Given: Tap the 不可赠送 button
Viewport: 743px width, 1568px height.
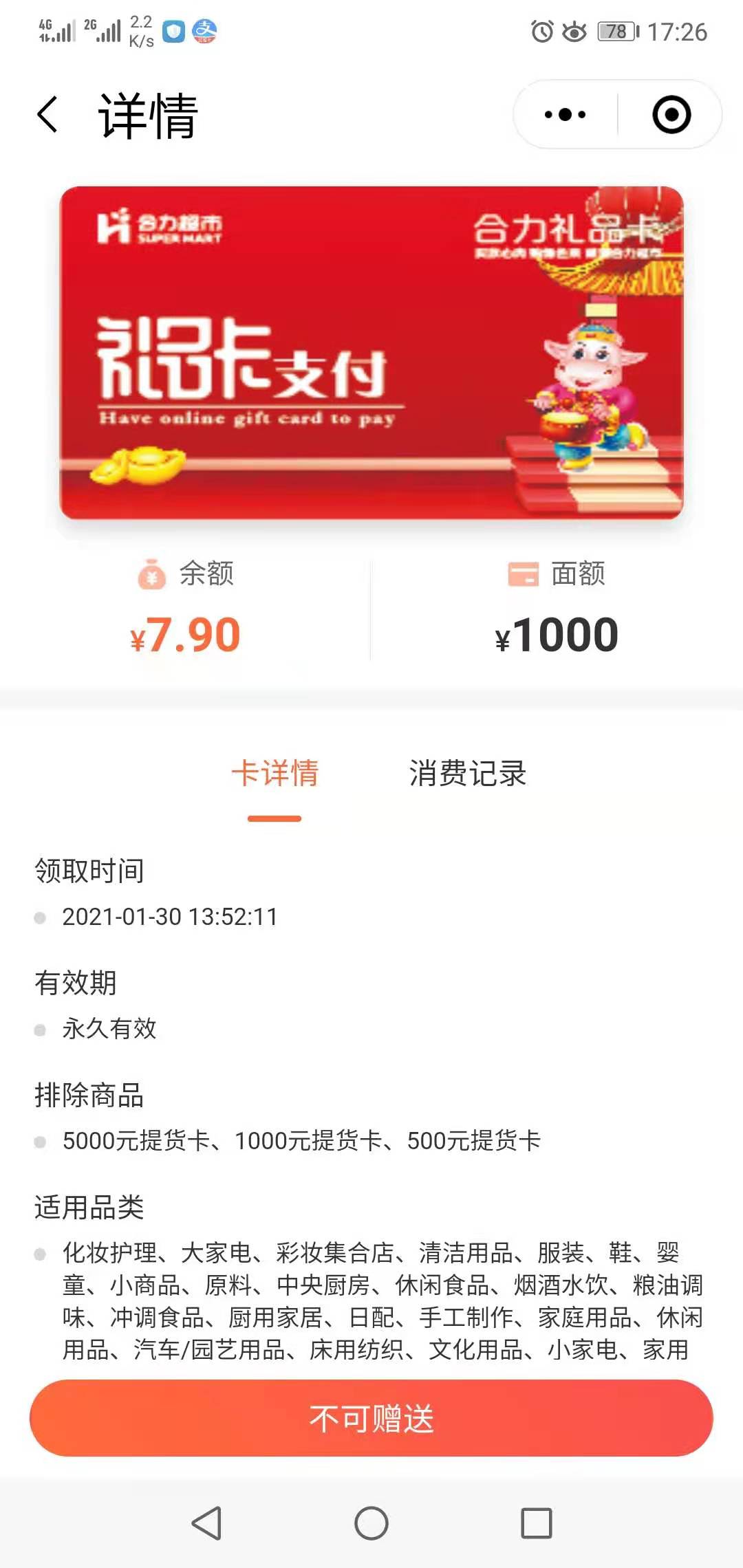Looking at the screenshot, I should 371,1418.
